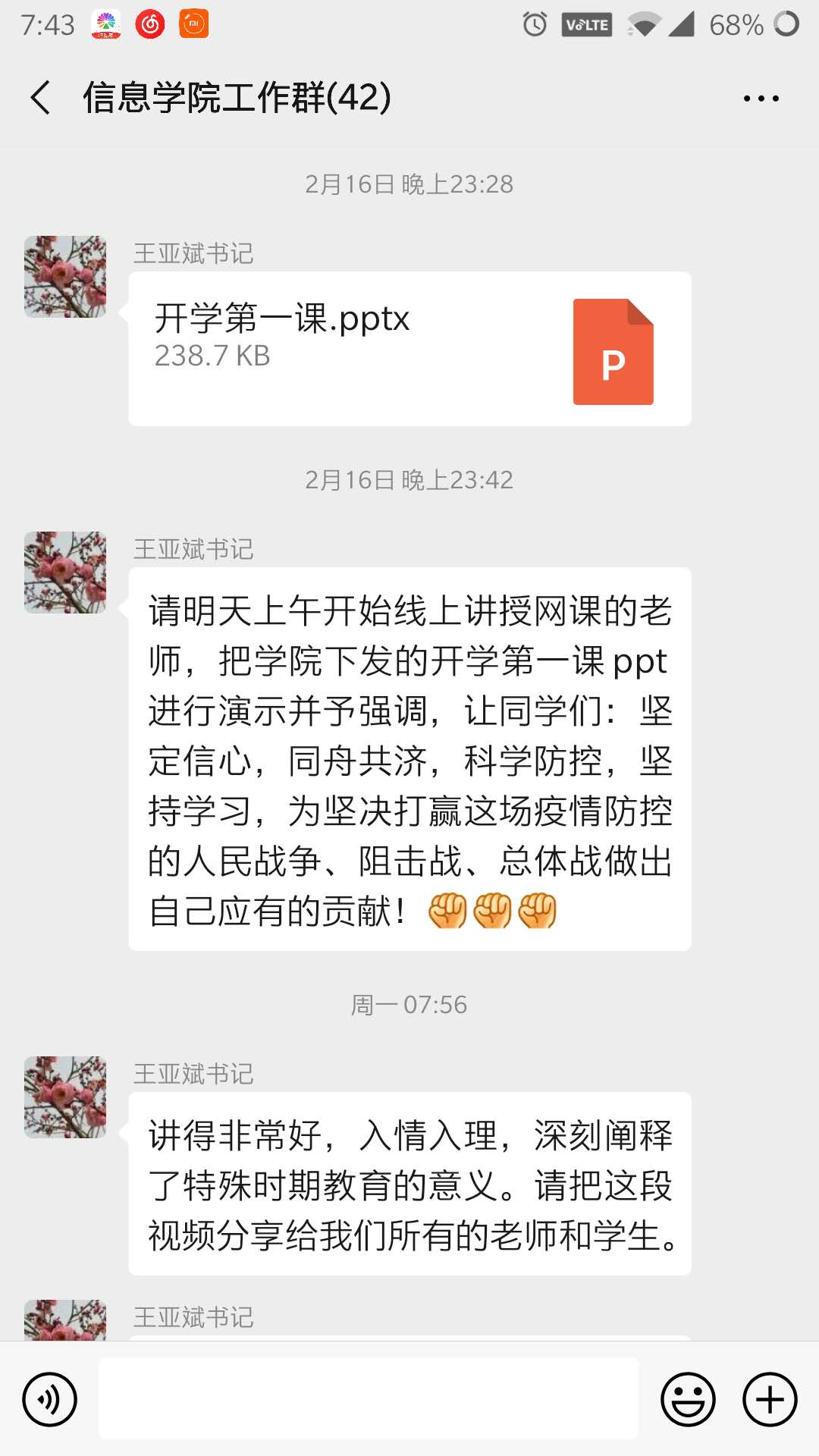This screenshot has height=1456, width=819.
Task: Open the emoji picker
Action: (688, 1399)
